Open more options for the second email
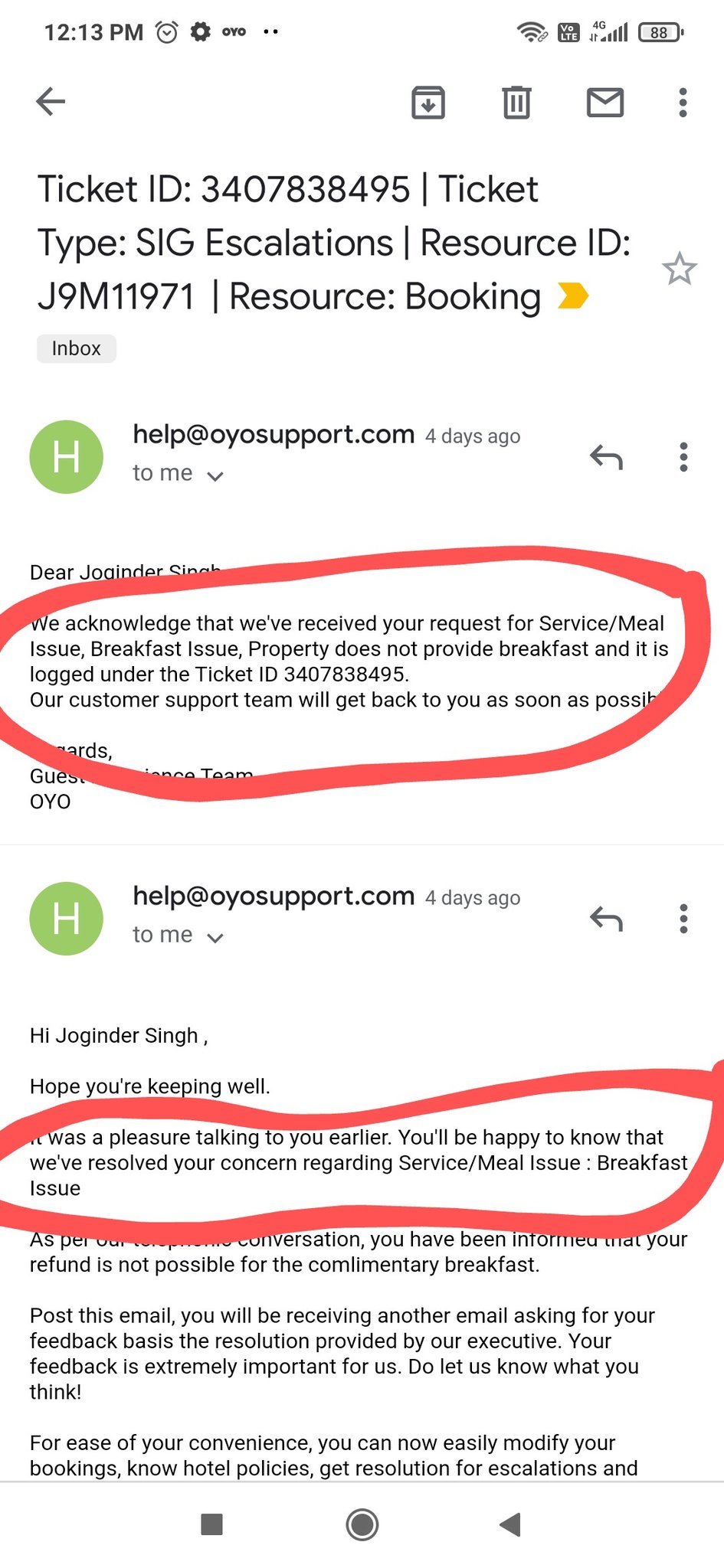 [x=683, y=919]
